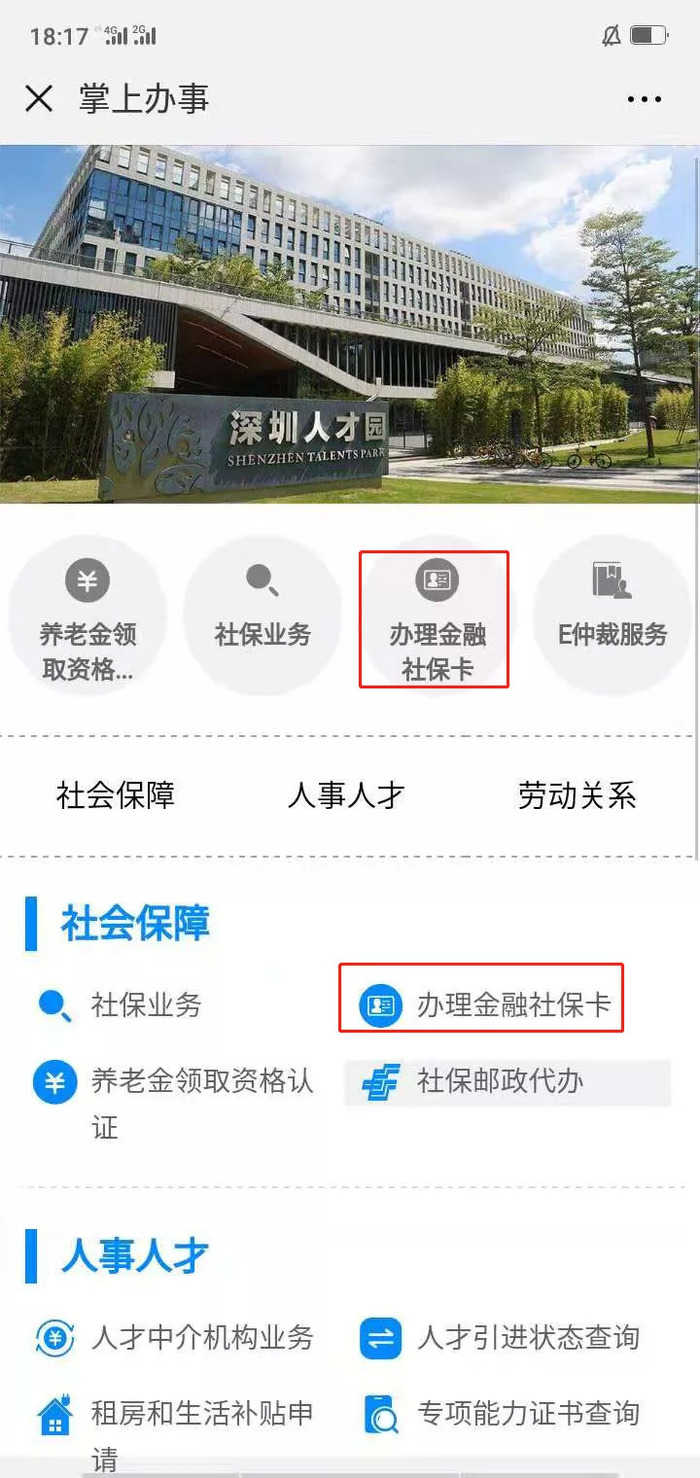Close the 掌上办事 page
The width and height of the screenshot is (700, 1478).
point(39,99)
